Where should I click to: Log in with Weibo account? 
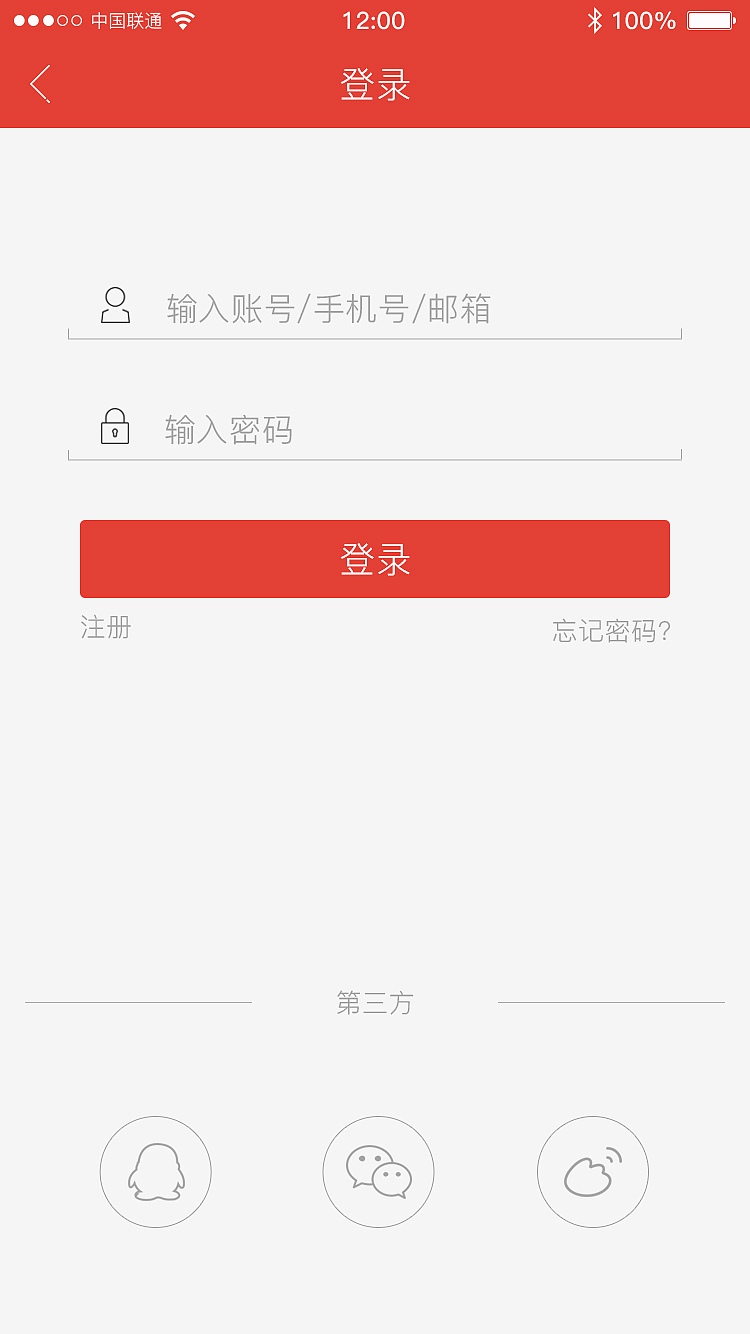[x=593, y=1172]
